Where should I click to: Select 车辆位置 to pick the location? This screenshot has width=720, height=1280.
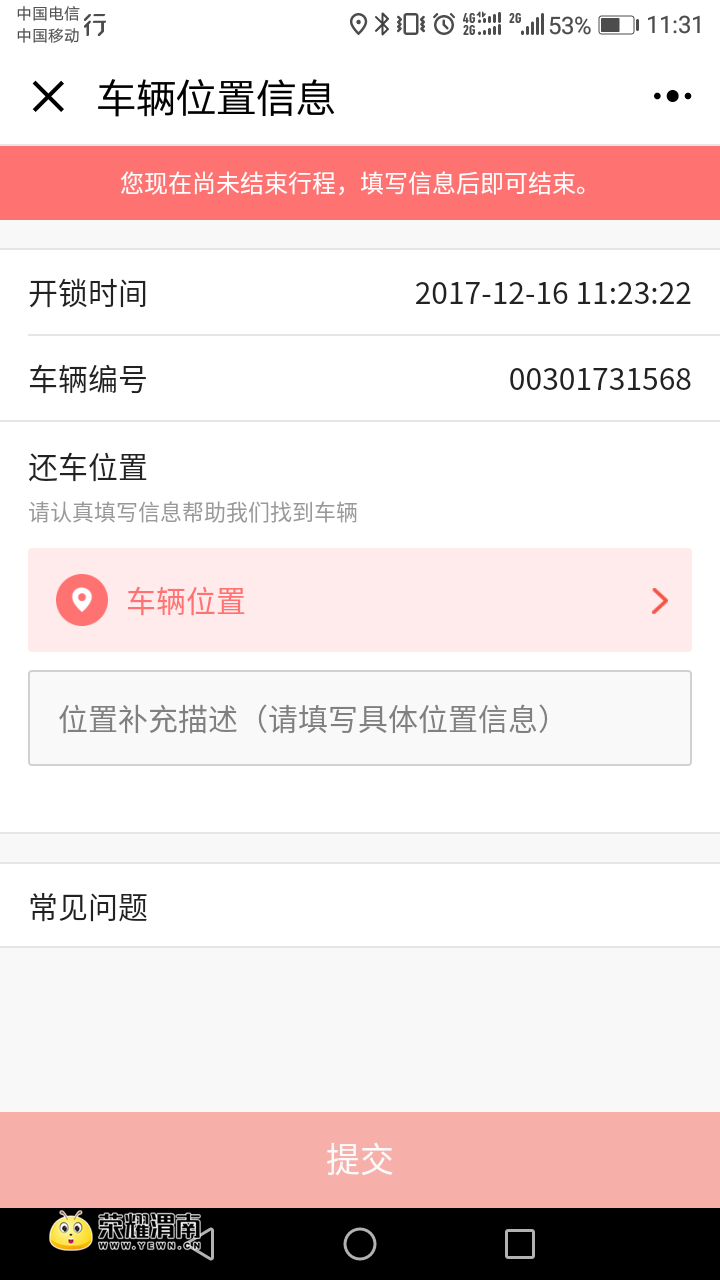(x=360, y=600)
